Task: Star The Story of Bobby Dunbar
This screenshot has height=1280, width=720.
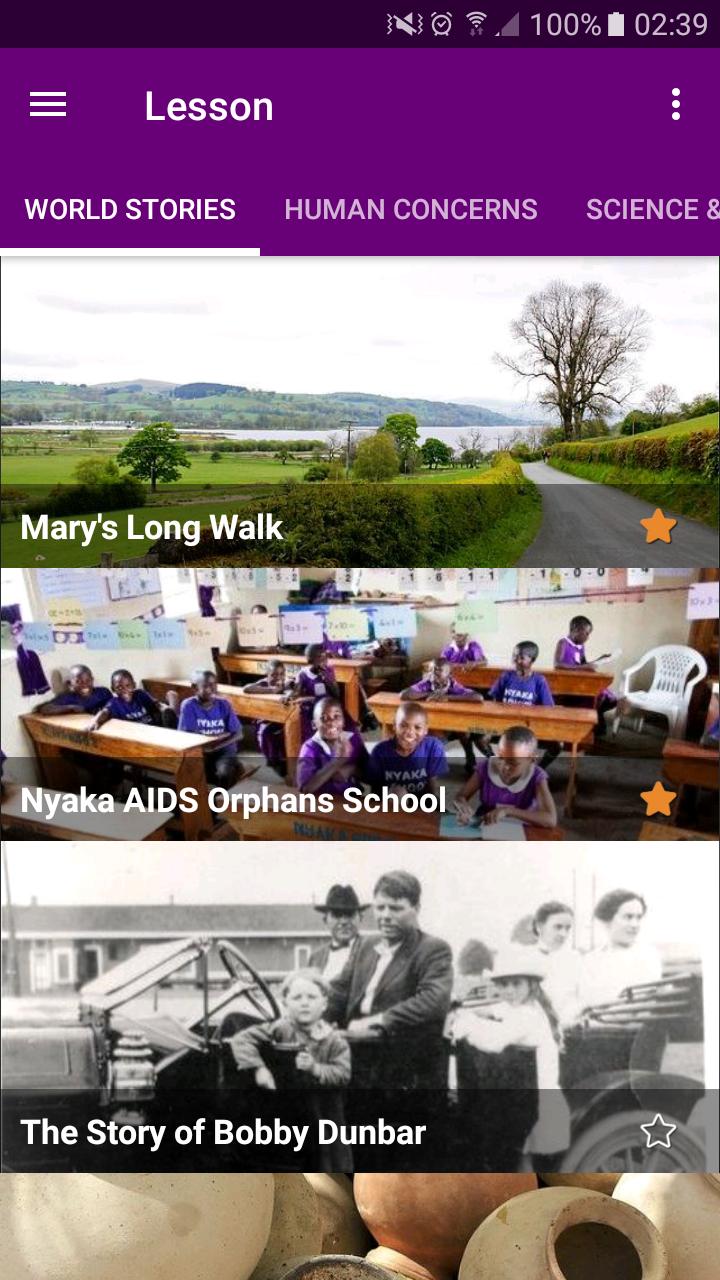Action: pyautogui.click(x=658, y=1131)
